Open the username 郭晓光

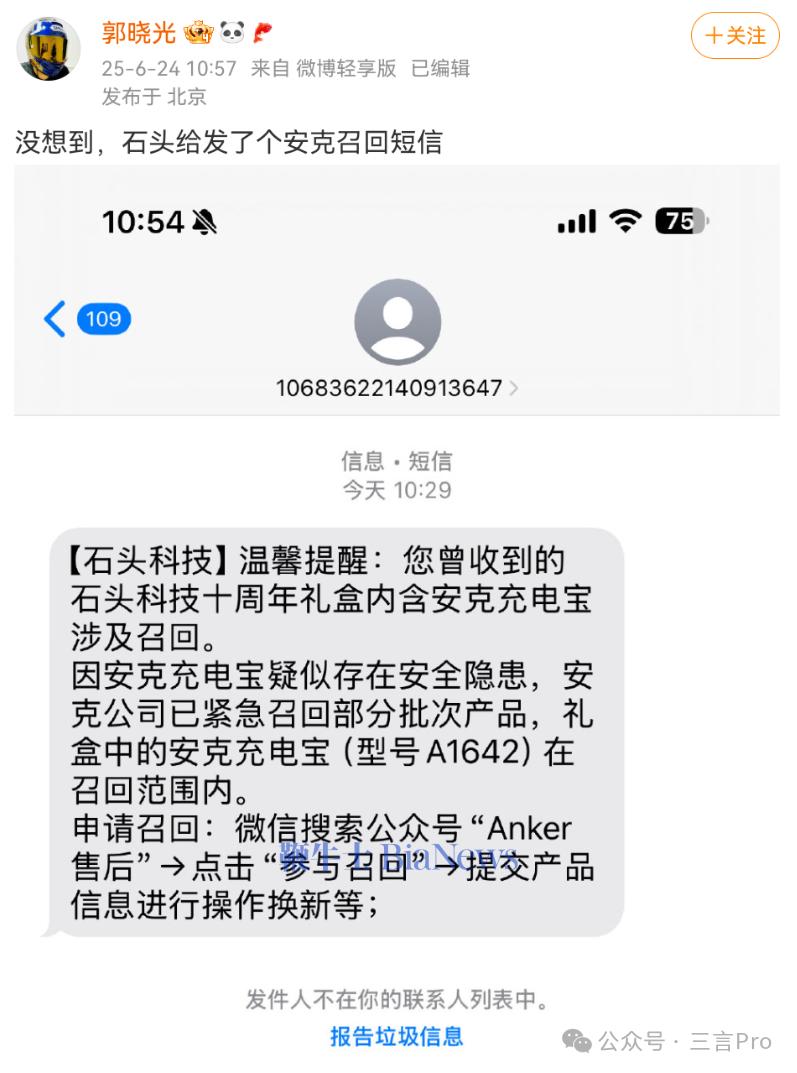click(x=138, y=33)
